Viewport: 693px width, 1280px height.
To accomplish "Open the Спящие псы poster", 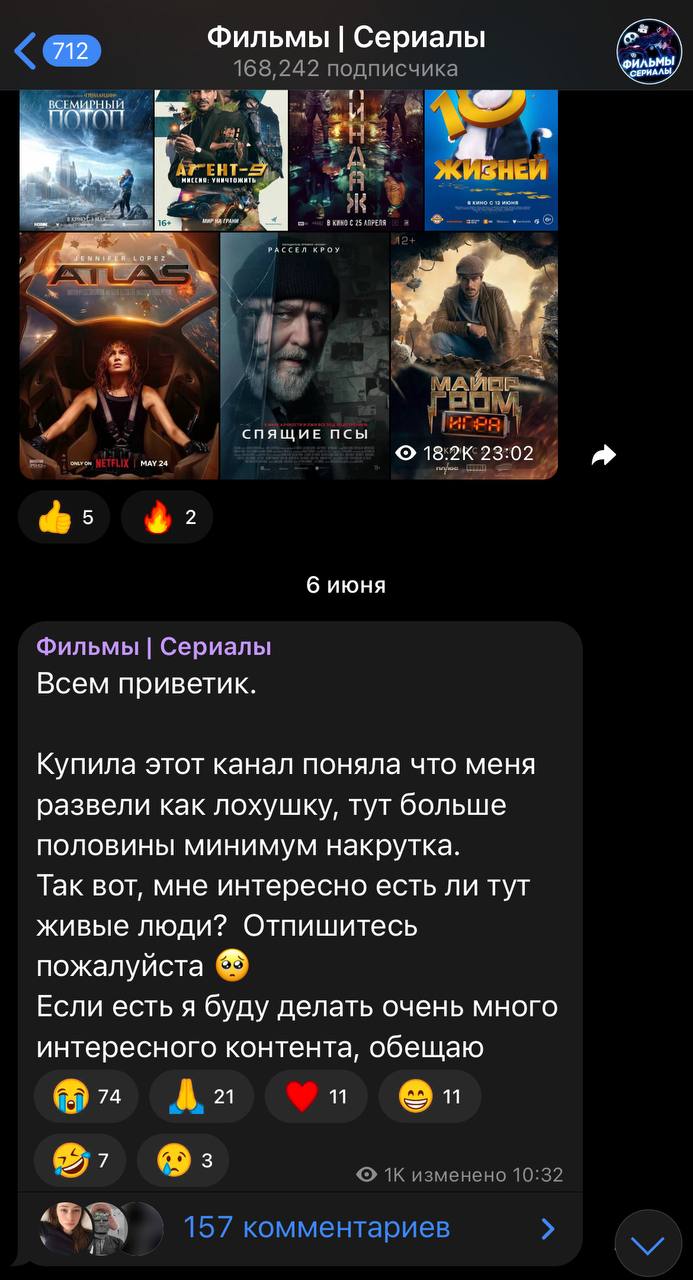I will pos(305,355).
